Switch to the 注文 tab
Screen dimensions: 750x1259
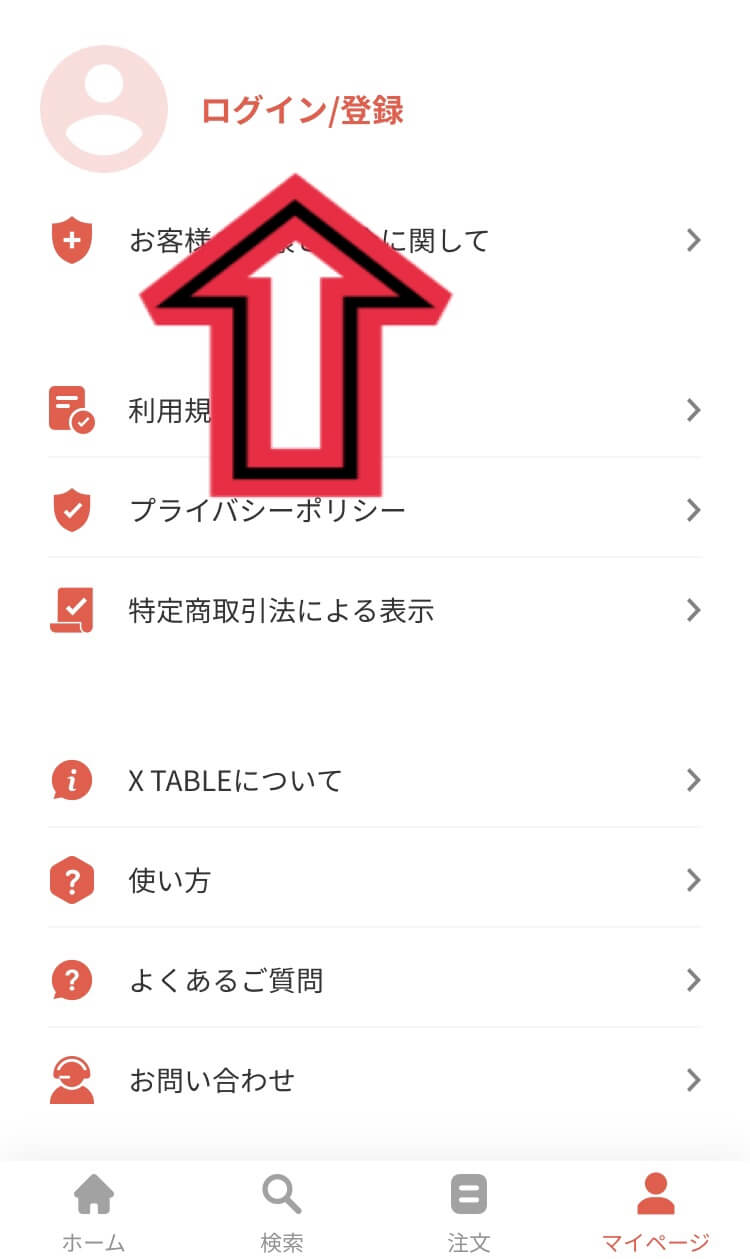click(x=468, y=1211)
